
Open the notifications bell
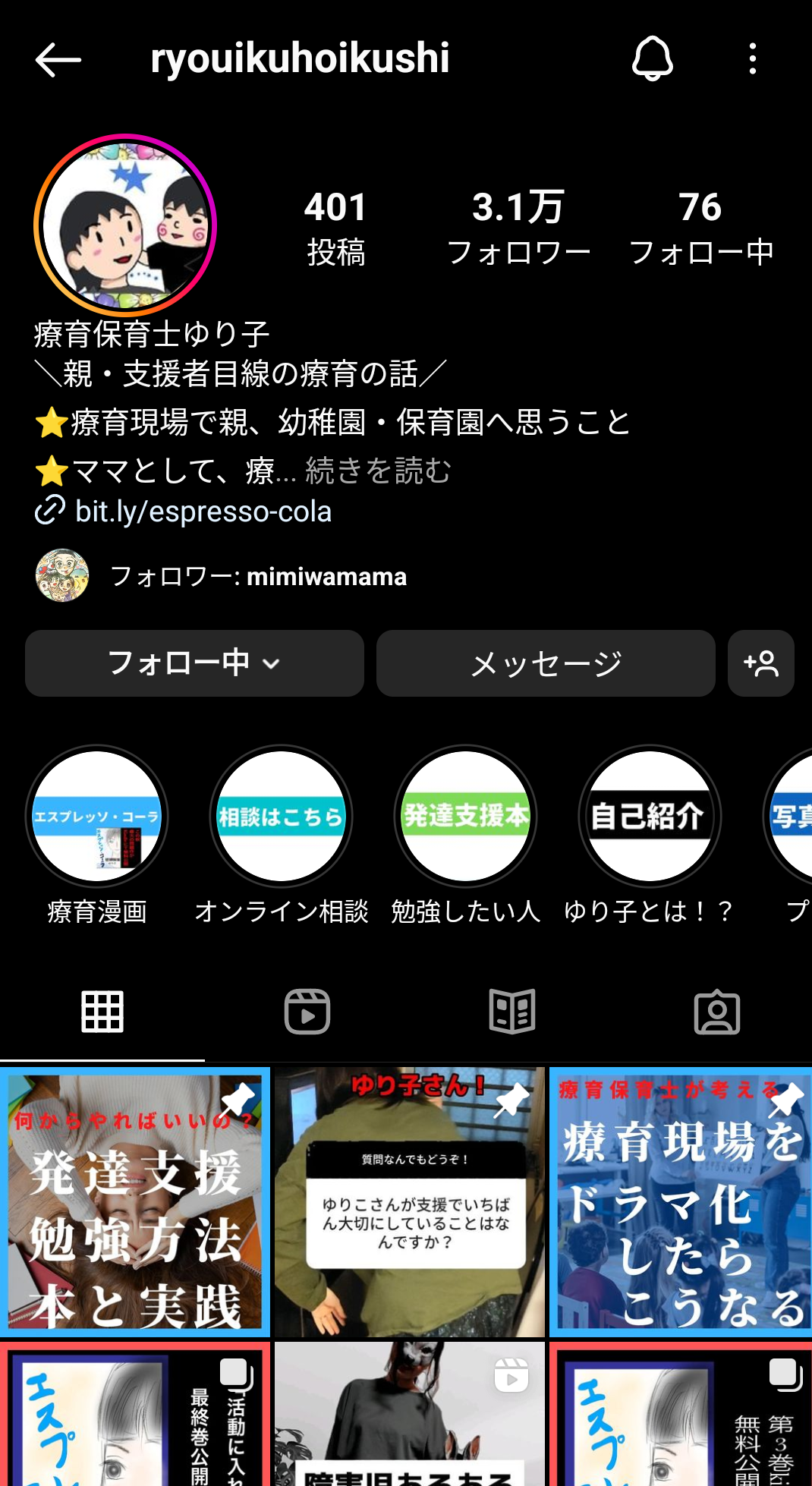tap(652, 58)
